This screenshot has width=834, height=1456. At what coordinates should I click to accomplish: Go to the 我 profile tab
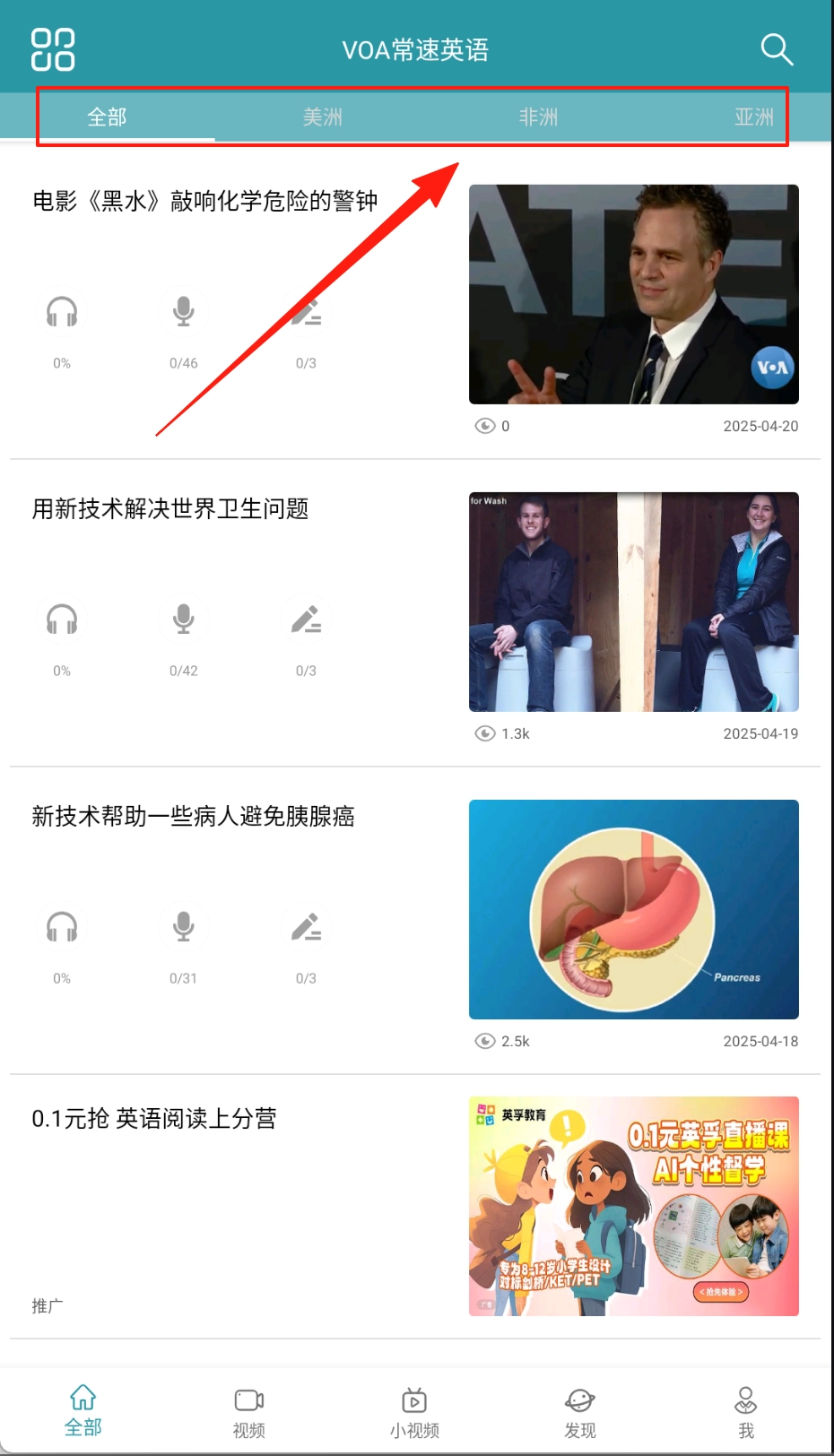(745, 1411)
